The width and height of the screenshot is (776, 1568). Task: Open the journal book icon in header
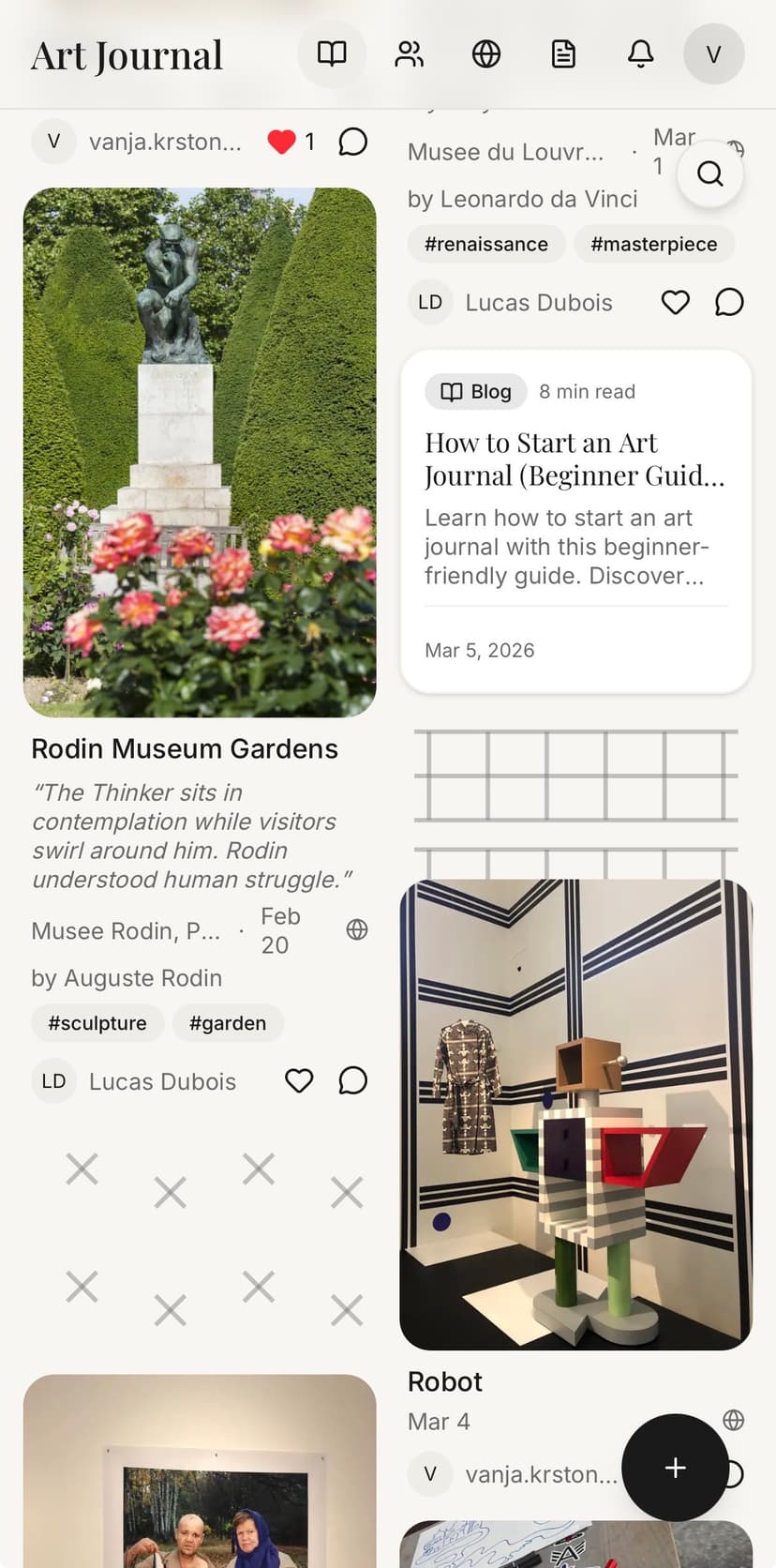(332, 54)
